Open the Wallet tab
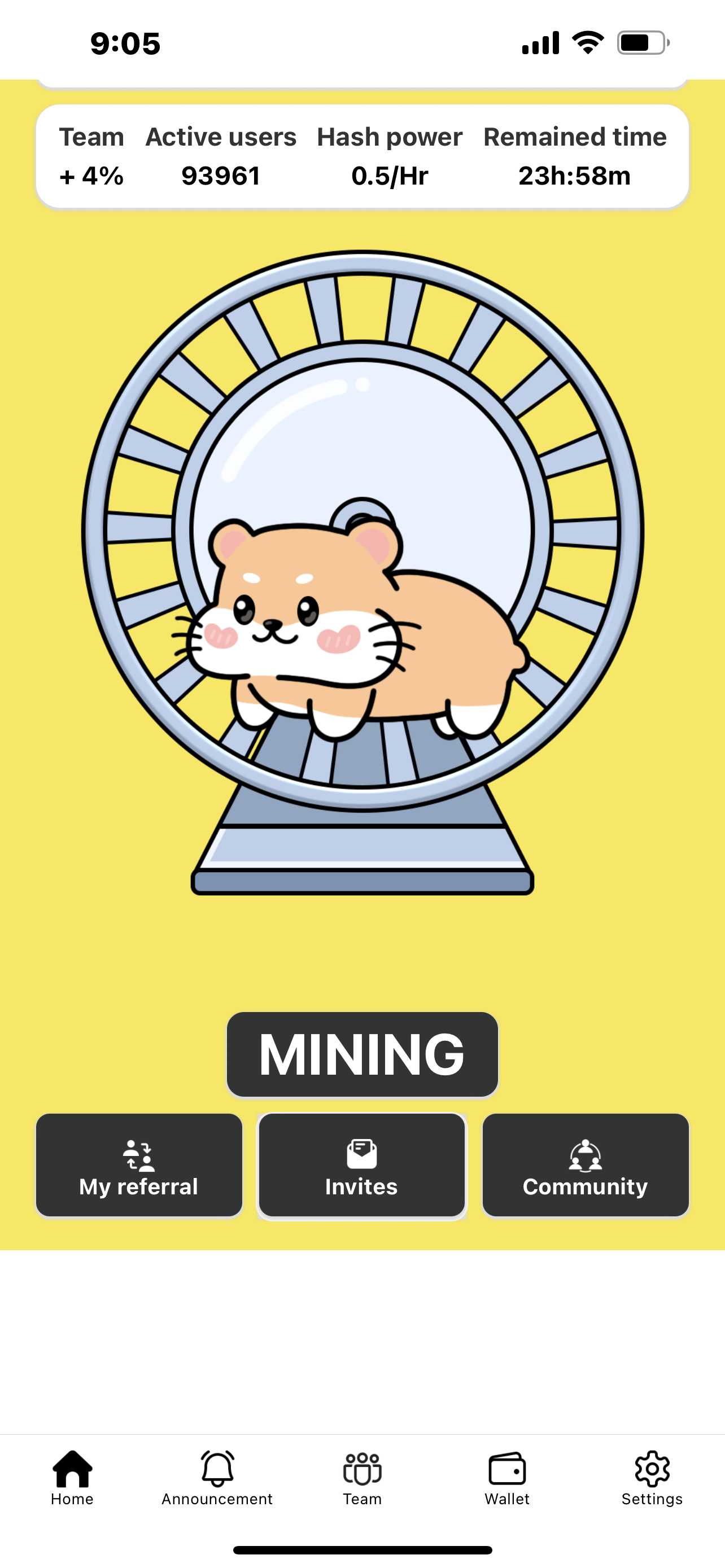The image size is (725, 1568). coord(507,1478)
